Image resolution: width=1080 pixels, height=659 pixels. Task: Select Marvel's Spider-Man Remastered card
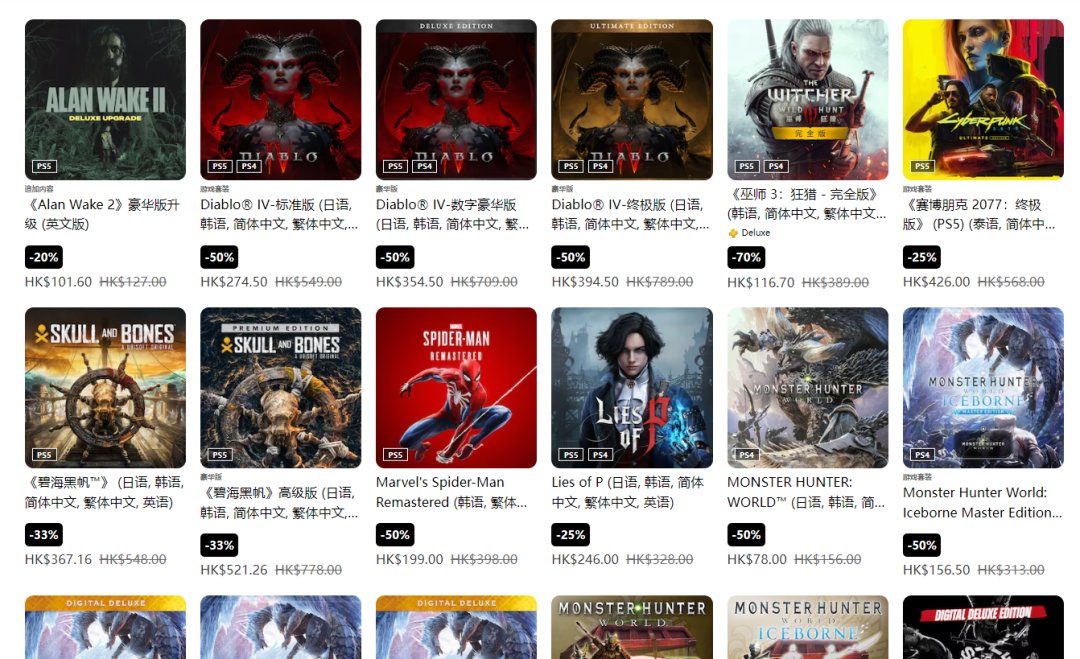(456, 388)
